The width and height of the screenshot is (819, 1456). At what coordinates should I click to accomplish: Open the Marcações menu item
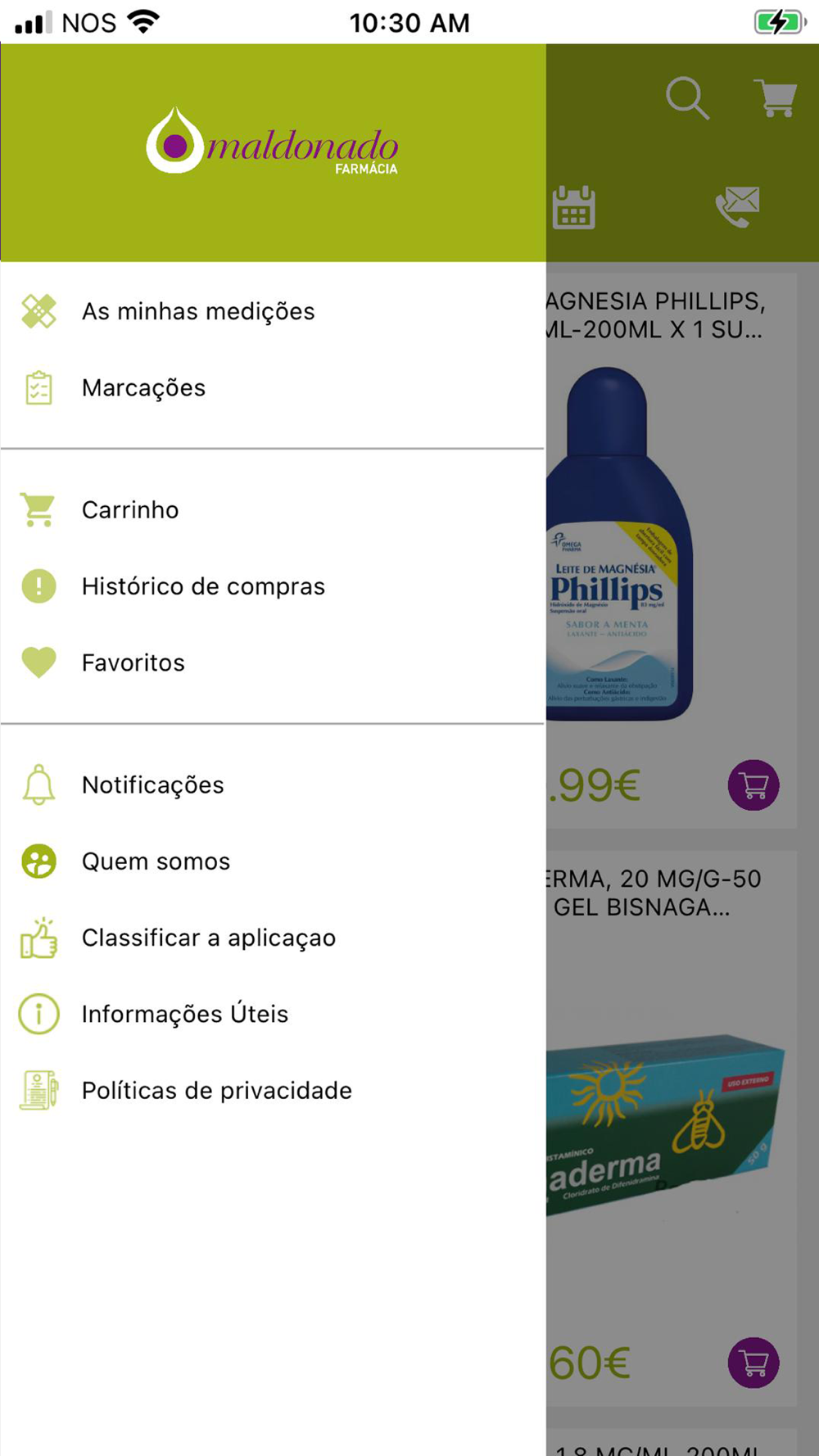273,387
